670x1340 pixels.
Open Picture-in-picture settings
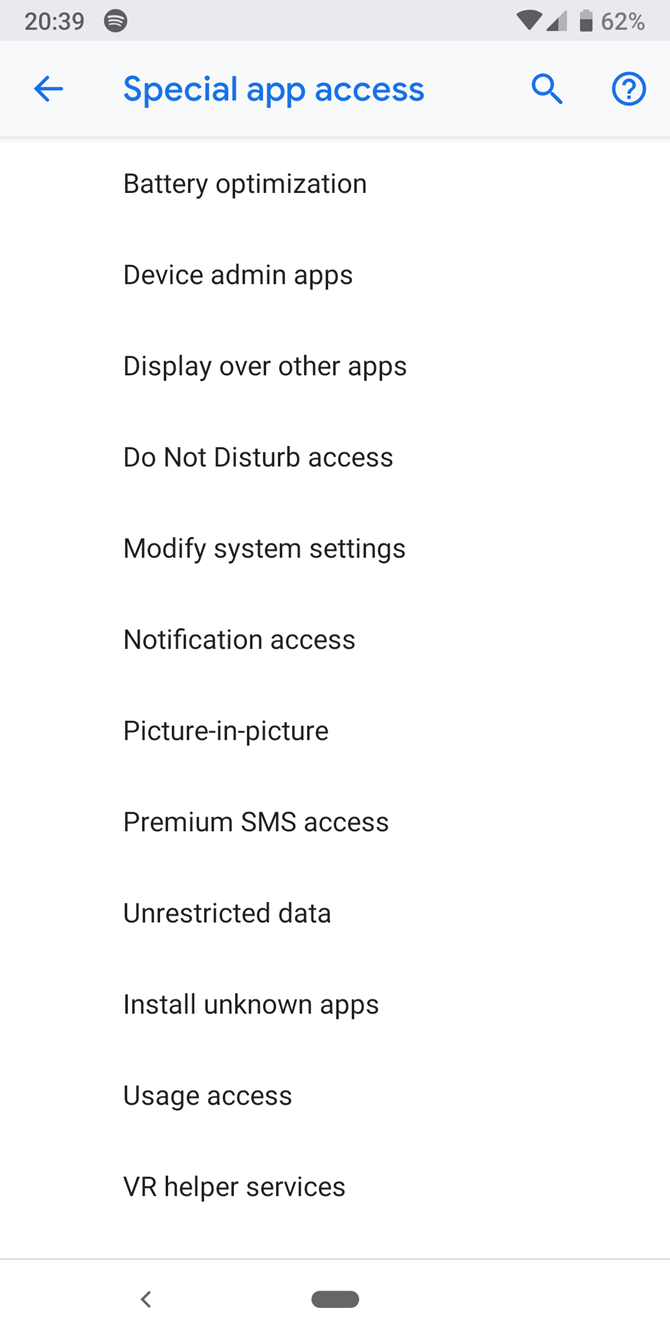pos(226,730)
